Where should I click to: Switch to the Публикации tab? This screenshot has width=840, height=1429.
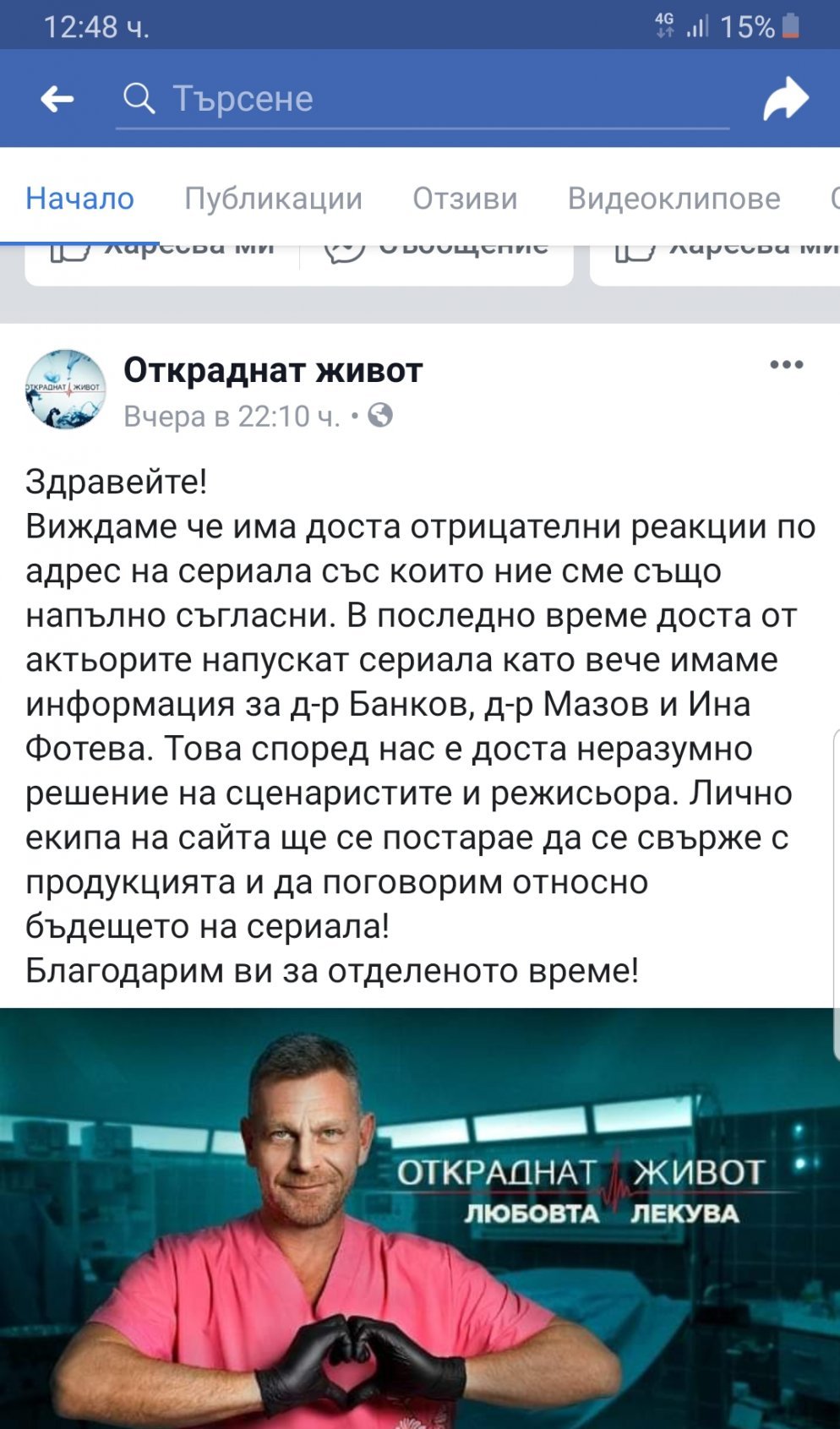click(x=273, y=199)
